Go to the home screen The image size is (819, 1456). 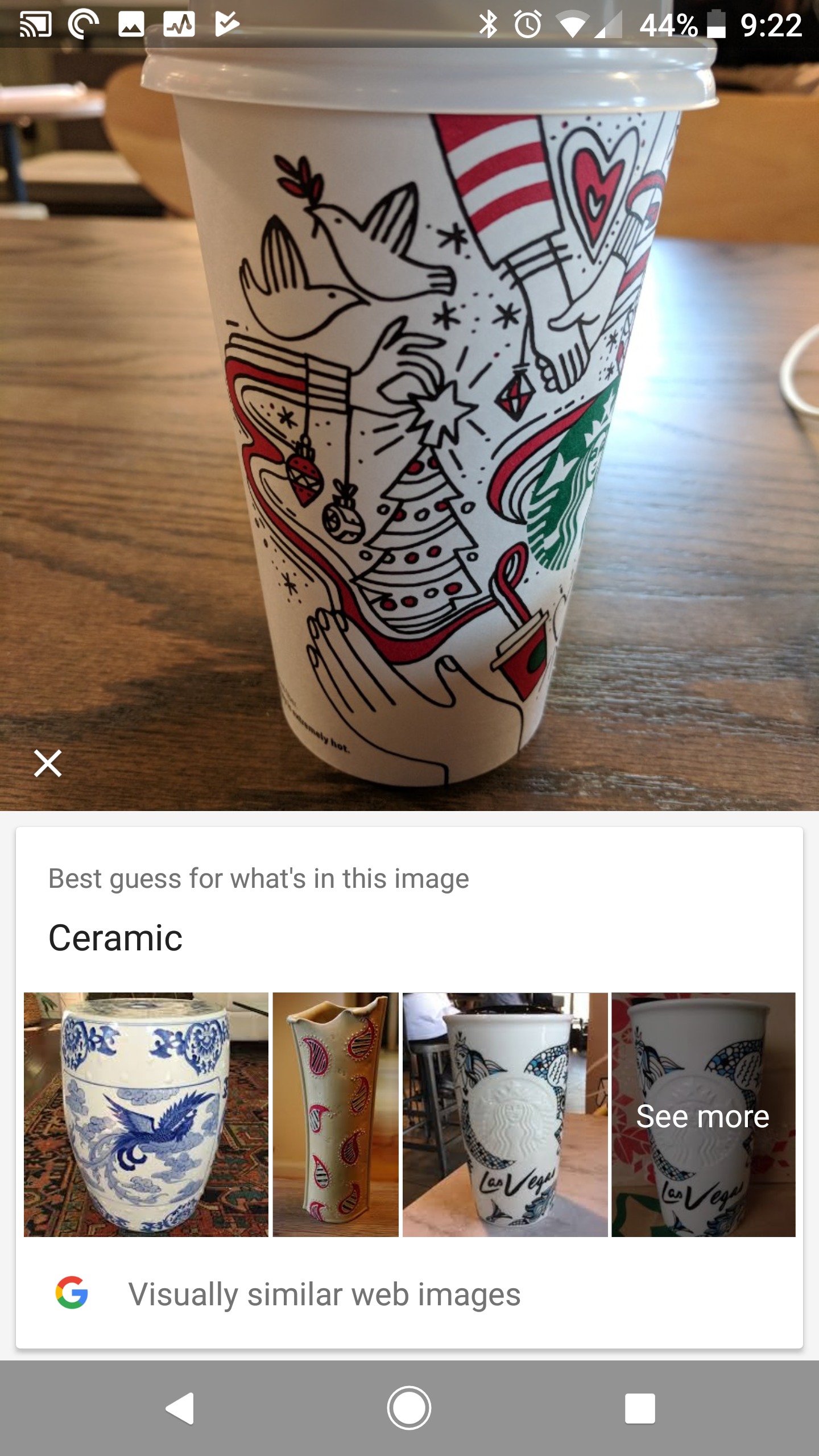[x=409, y=1408]
